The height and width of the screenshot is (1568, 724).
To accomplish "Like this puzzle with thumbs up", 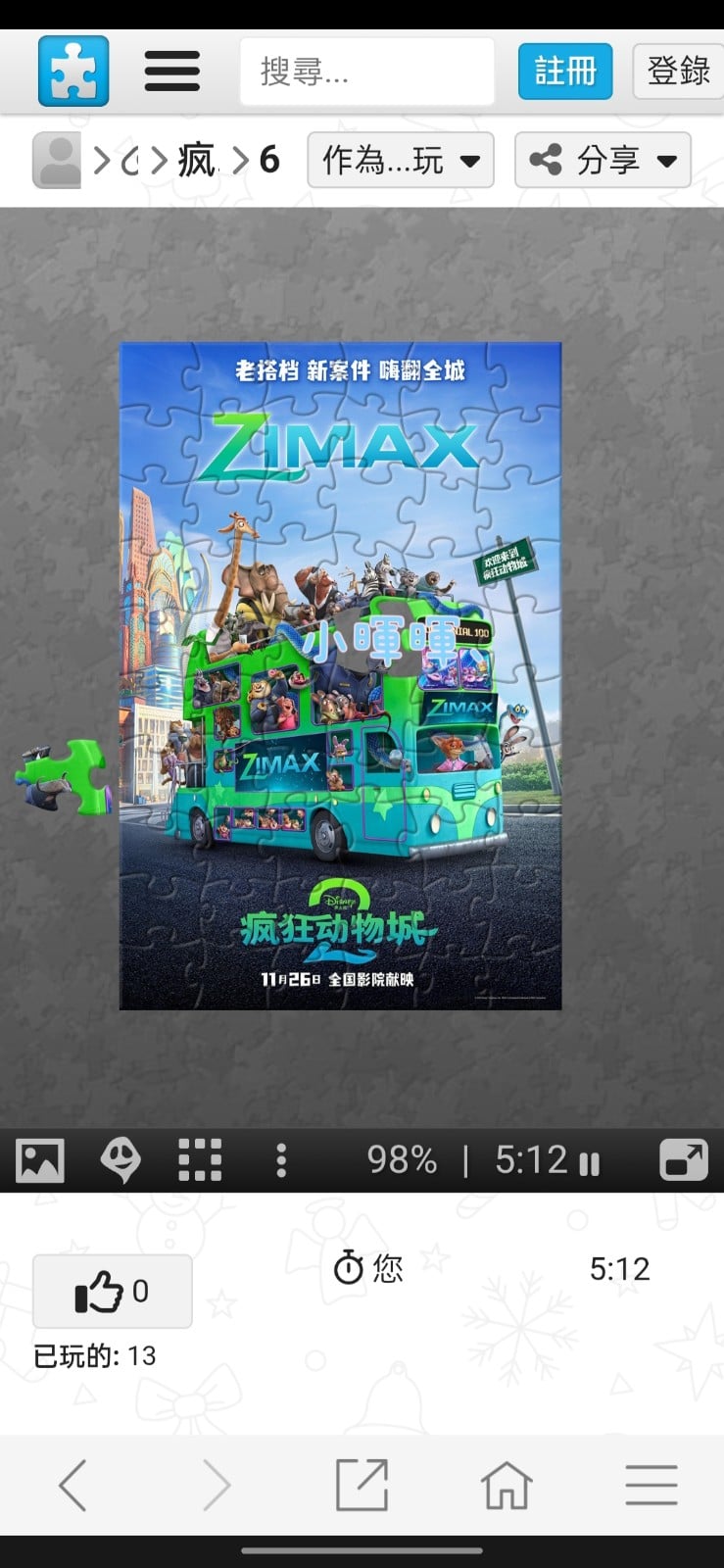I will coord(113,1292).
